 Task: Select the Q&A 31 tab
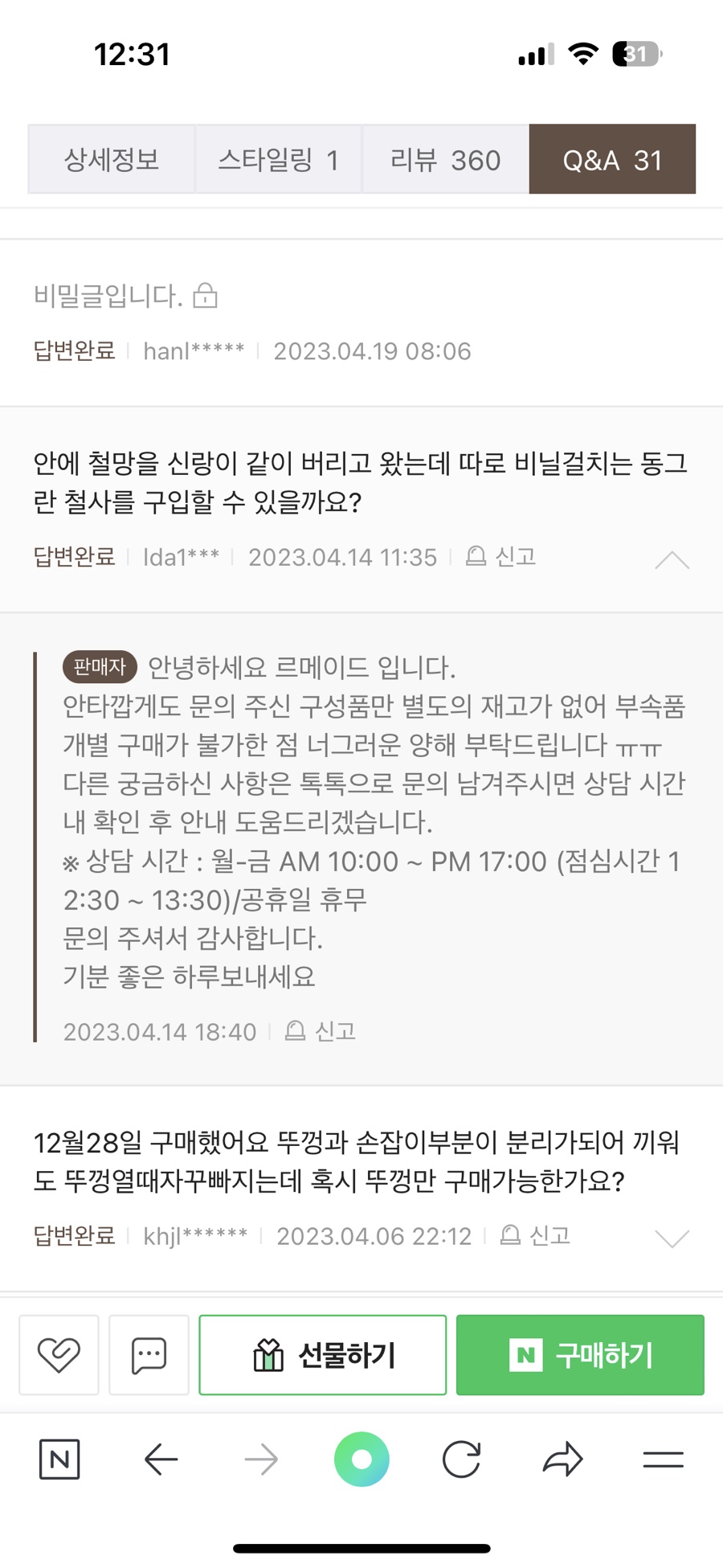point(612,159)
